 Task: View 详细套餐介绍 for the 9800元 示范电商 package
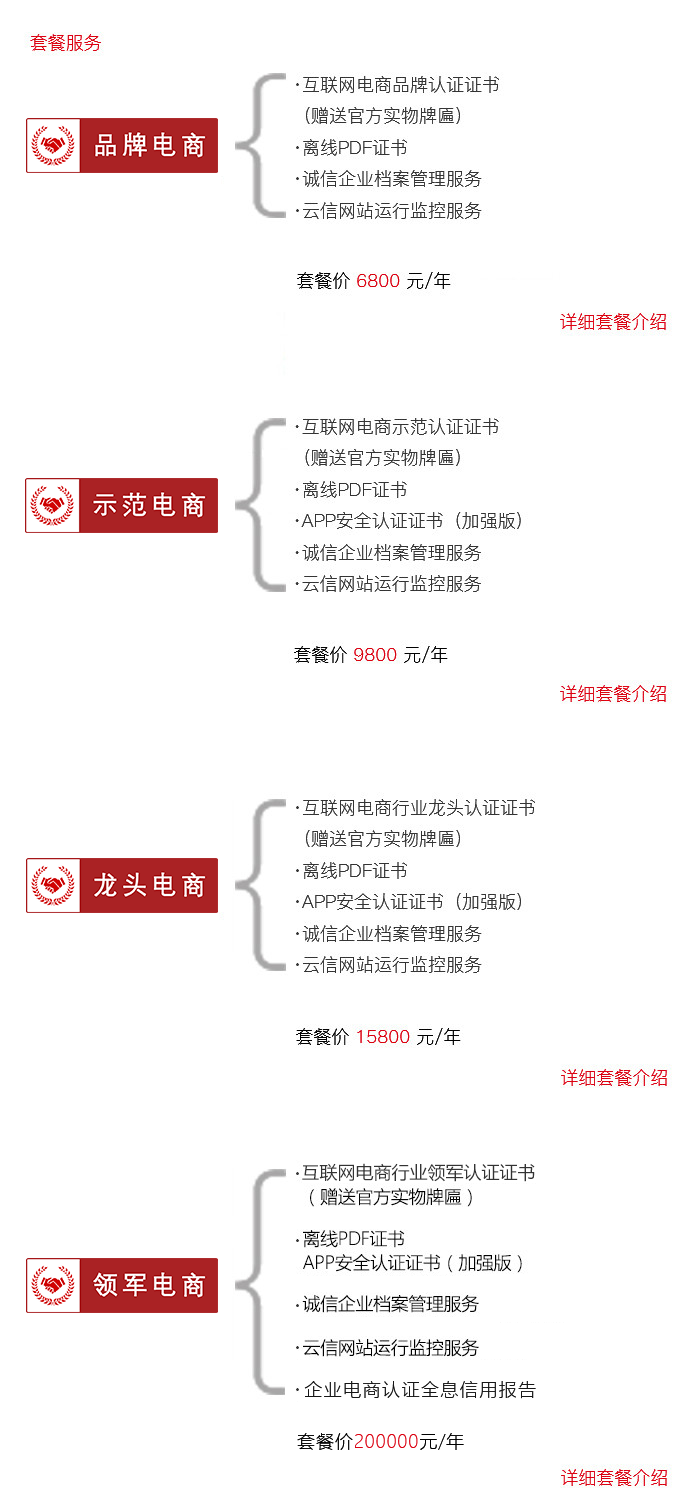pos(613,694)
